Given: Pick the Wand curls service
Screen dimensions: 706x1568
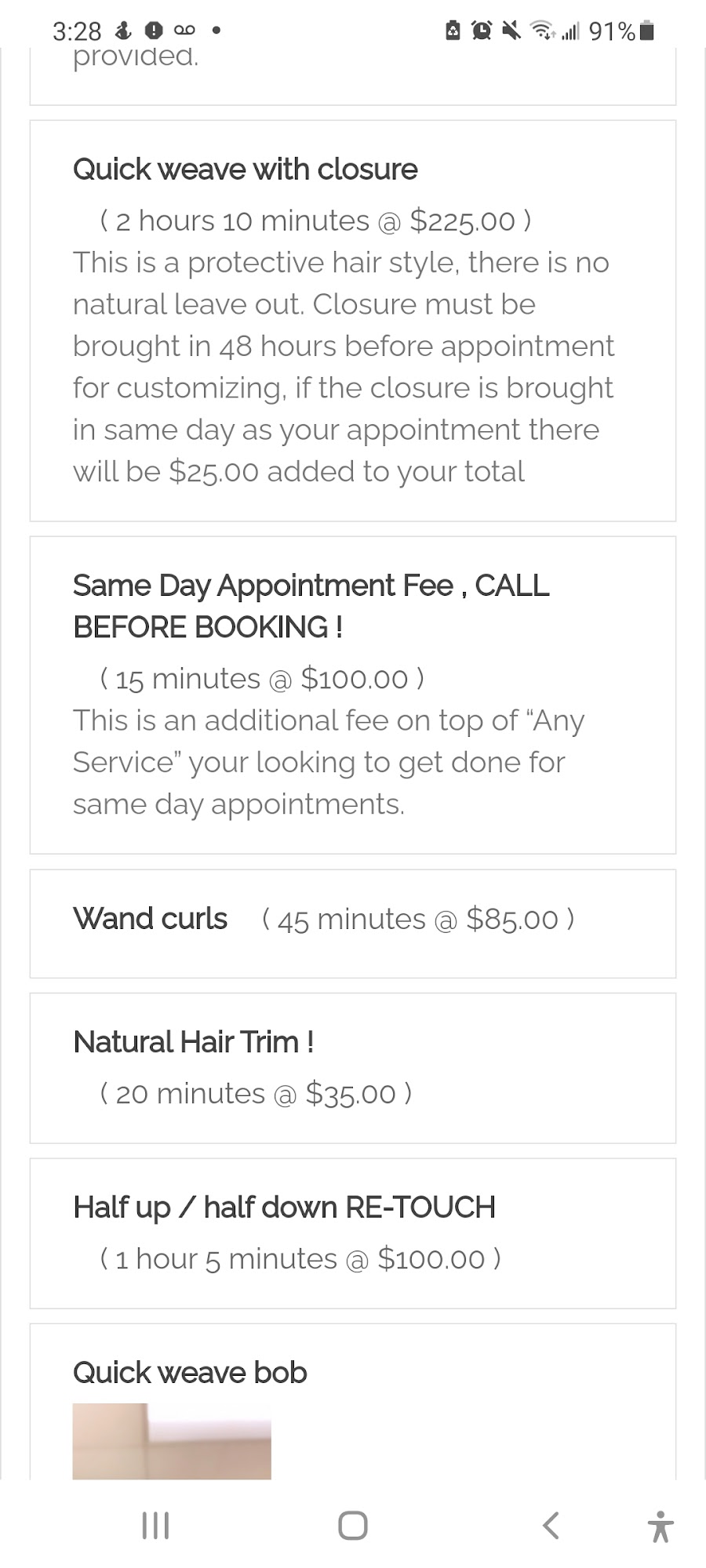Looking at the screenshot, I should [x=151, y=918].
